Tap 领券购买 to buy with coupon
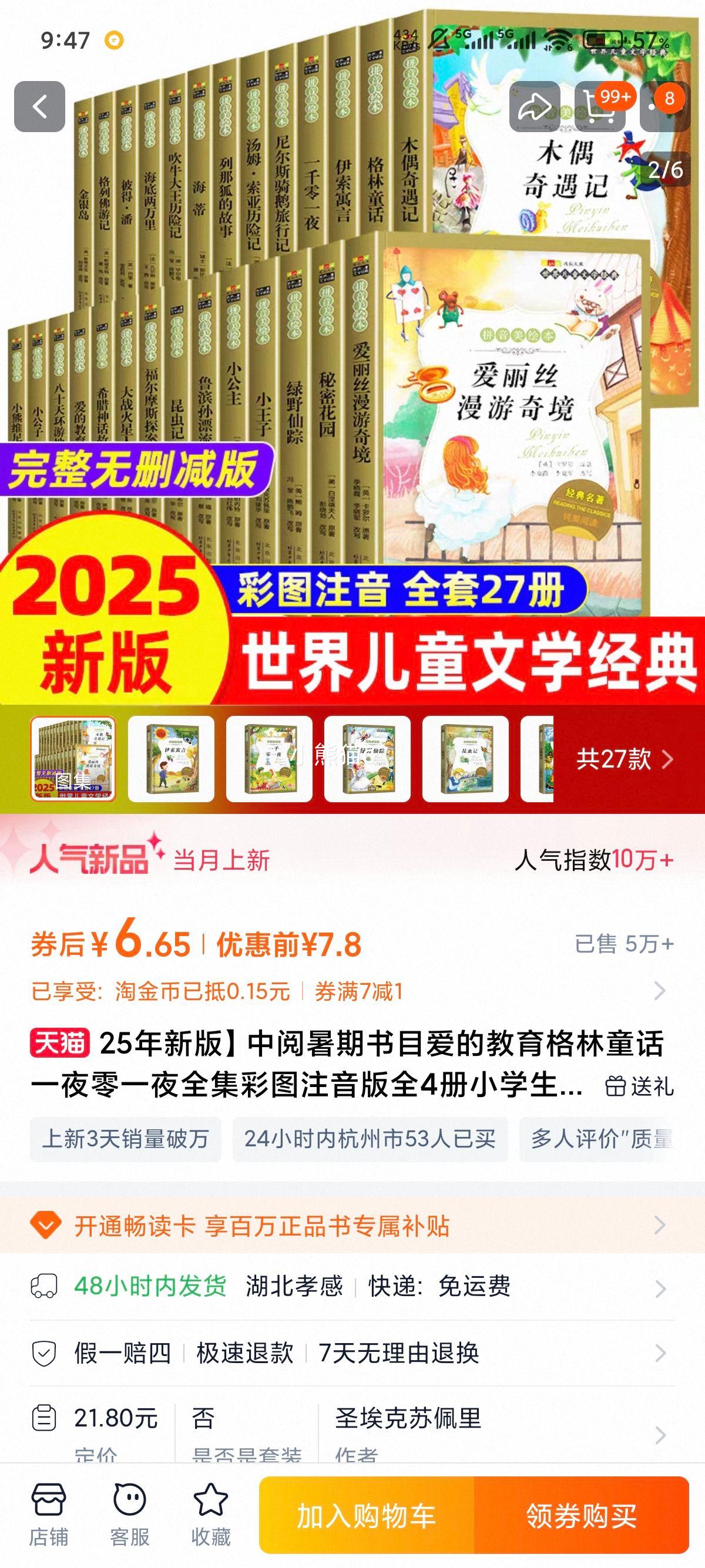The height and width of the screenshot is (1568, 705). point(582,1515)
